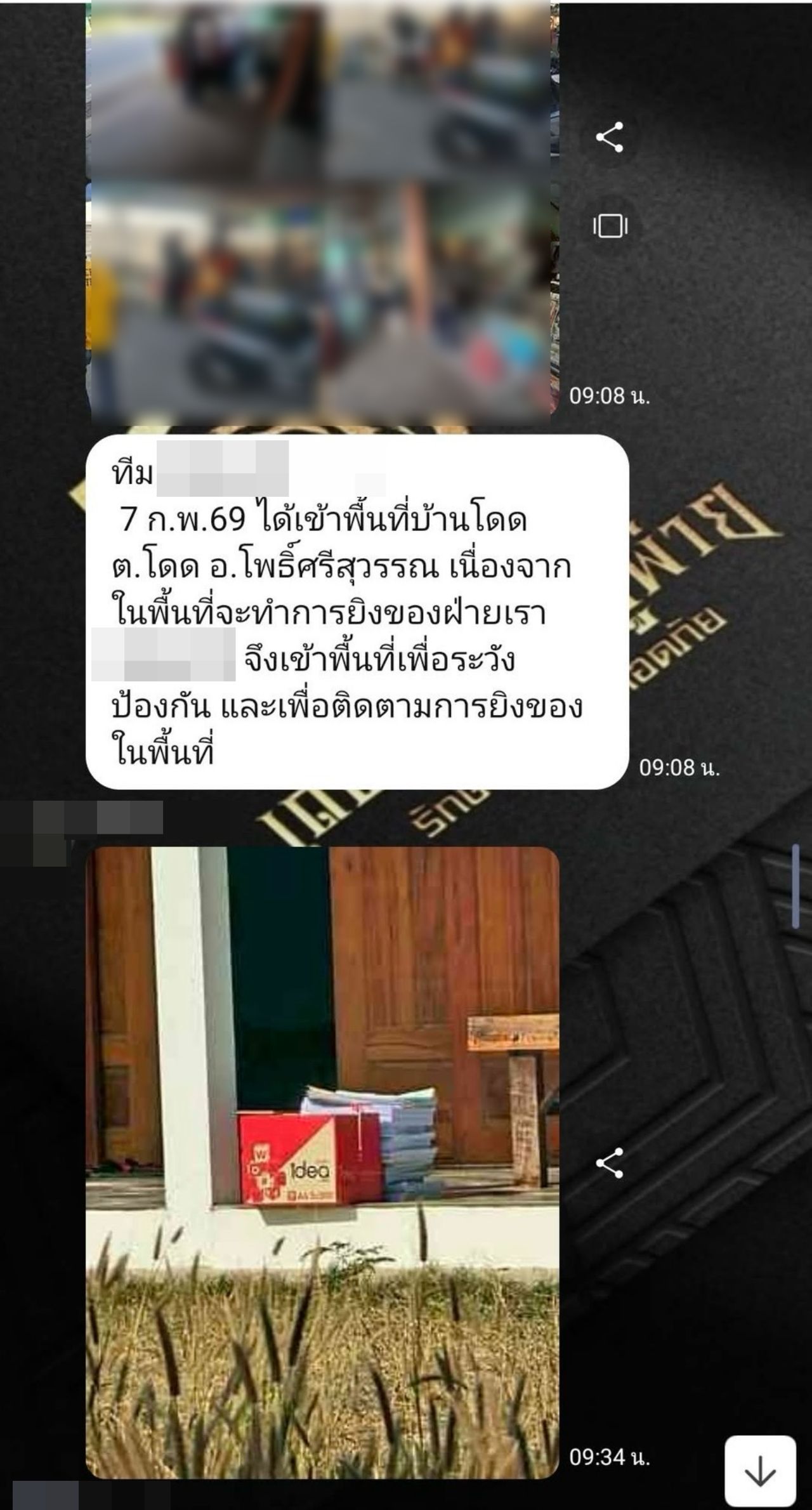Share the red box photo sent at 09:34
Screen dimensions: 812x1510
click(x=610, y=1163)
